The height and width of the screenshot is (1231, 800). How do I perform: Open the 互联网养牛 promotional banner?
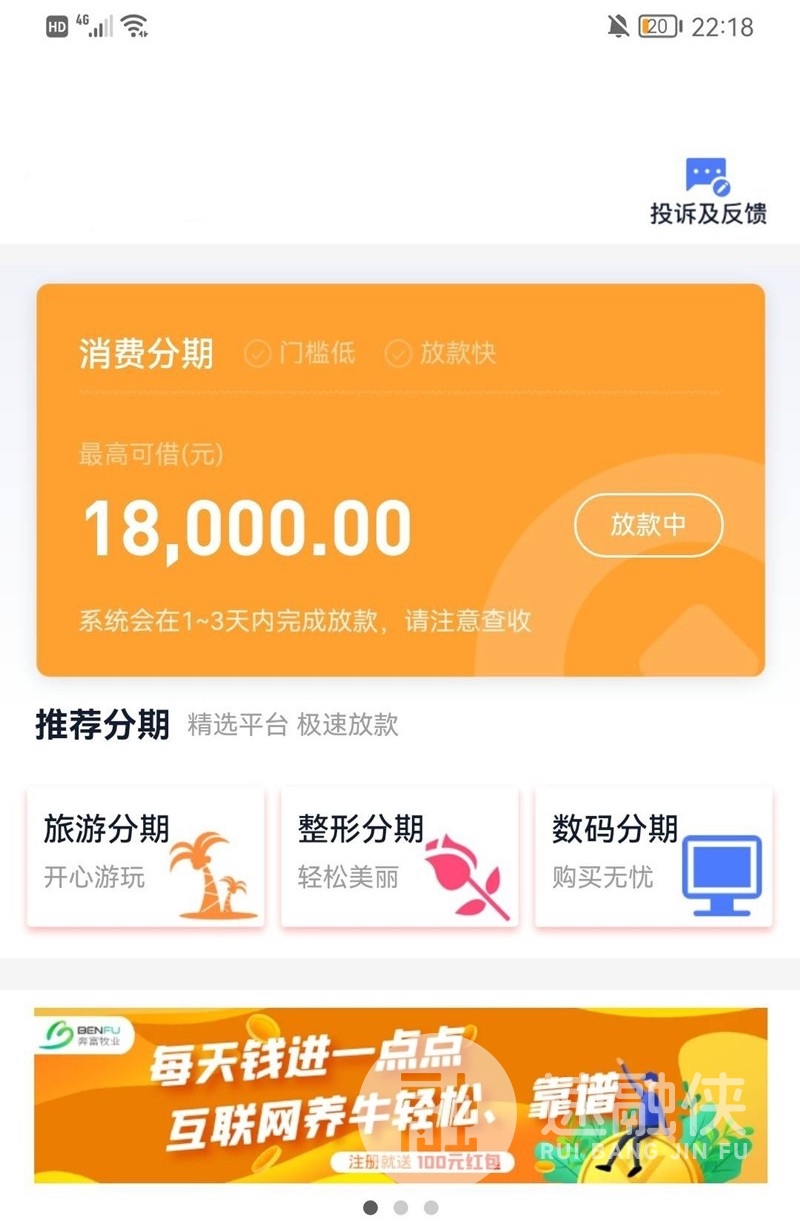click(400, 1095)
